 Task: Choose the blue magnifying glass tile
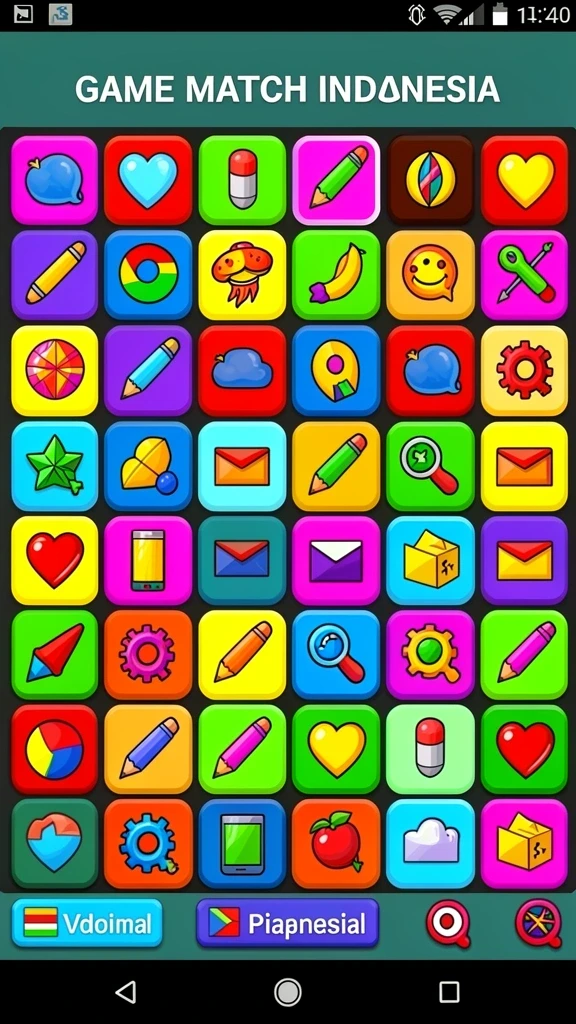click(x=336, y=655)
